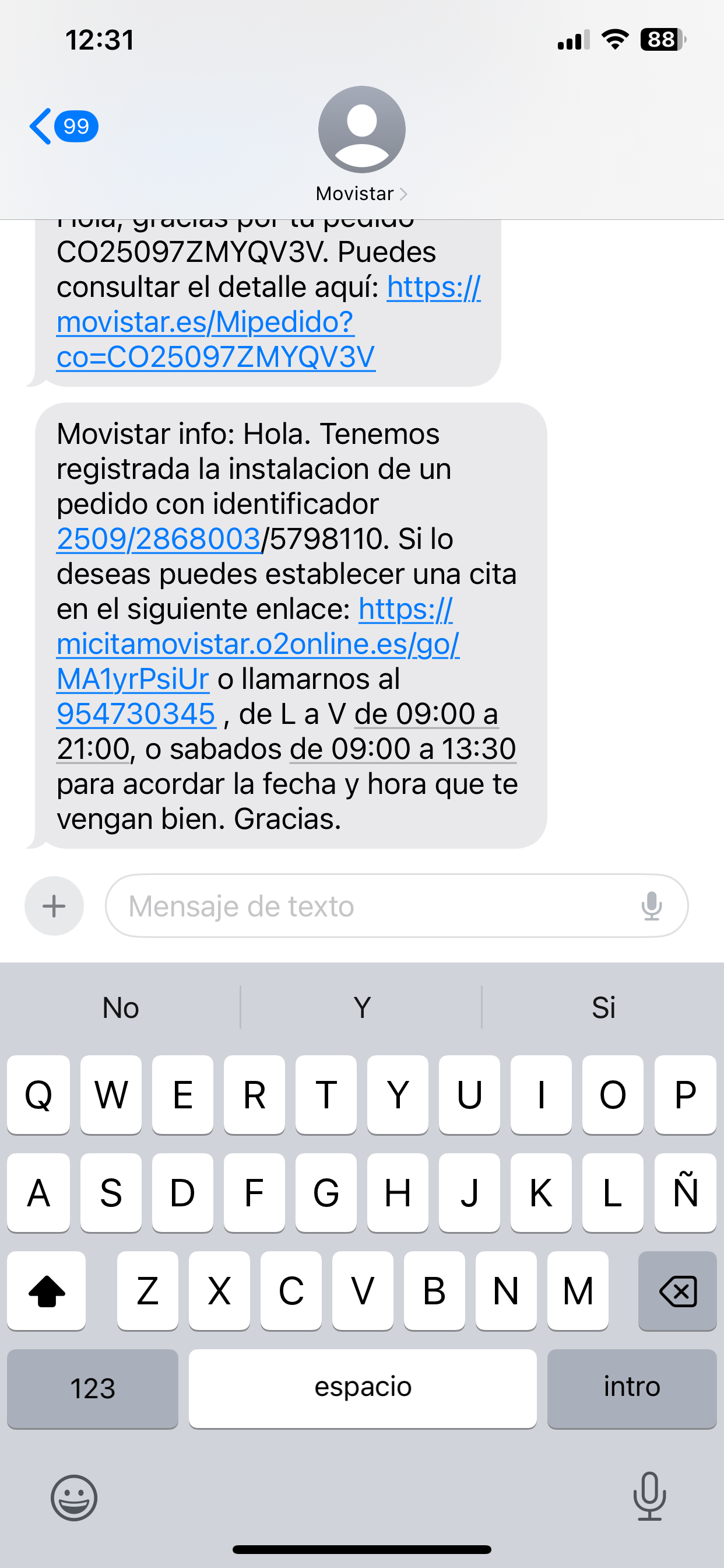The image size is (724, 1568).
Task: Open the plus attachments menu
Action: pyautogui.click(x=54, y=906)
